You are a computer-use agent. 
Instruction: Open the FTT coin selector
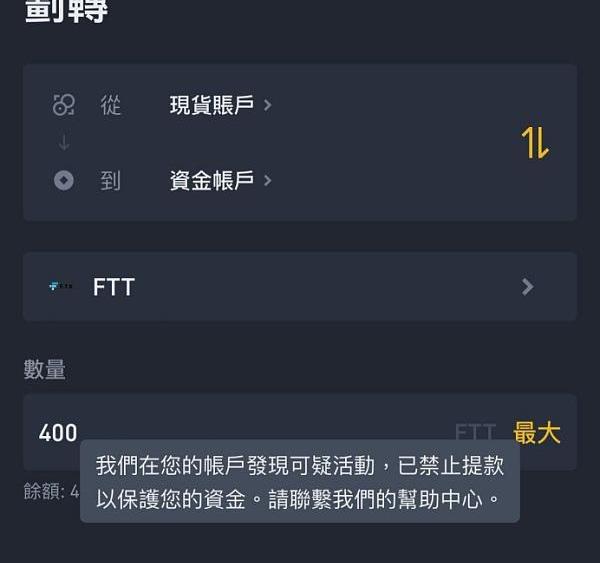(299, 287)
